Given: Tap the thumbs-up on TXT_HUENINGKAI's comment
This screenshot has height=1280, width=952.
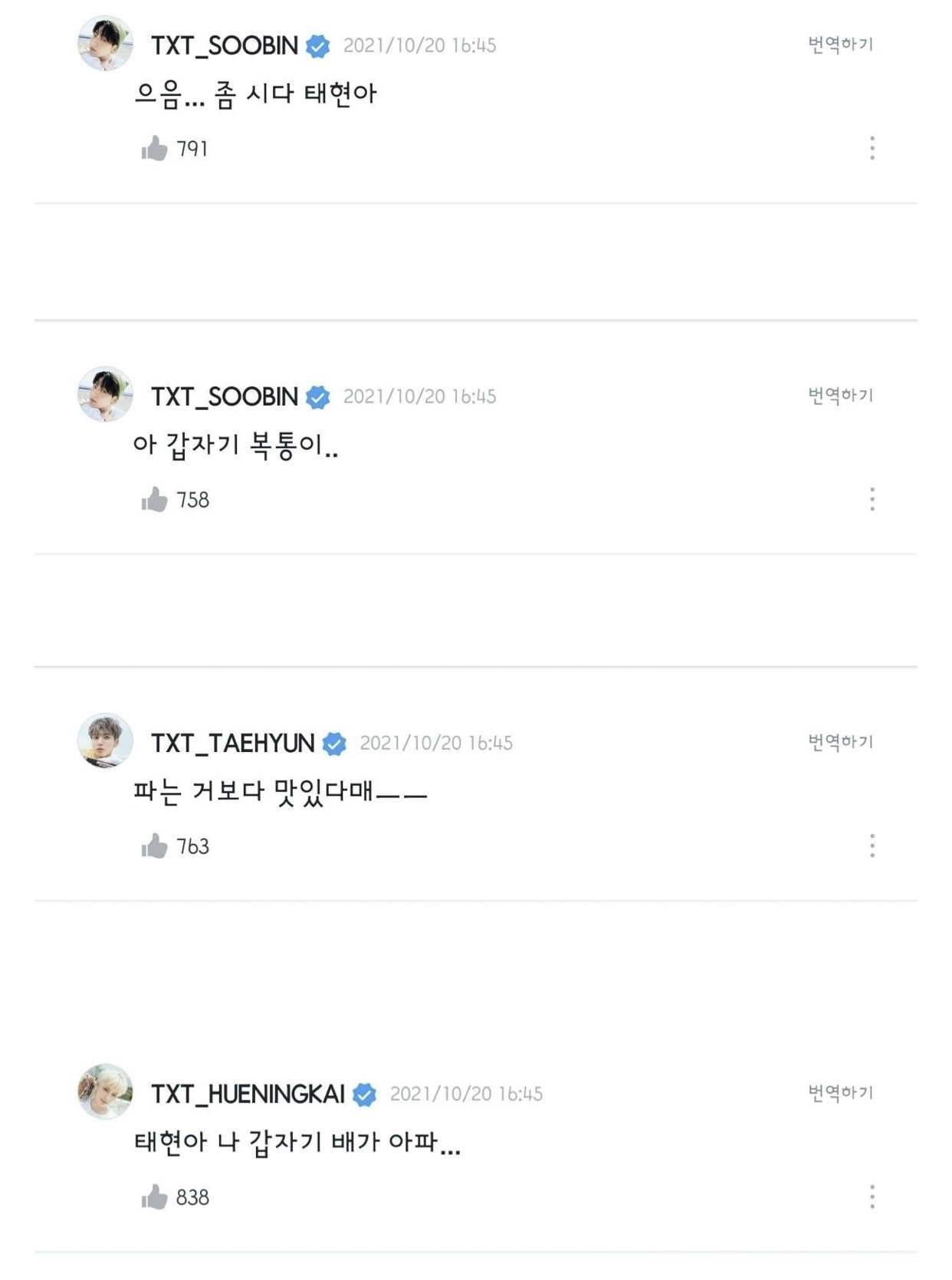Looking at the screenshot, I should 155,1195.
